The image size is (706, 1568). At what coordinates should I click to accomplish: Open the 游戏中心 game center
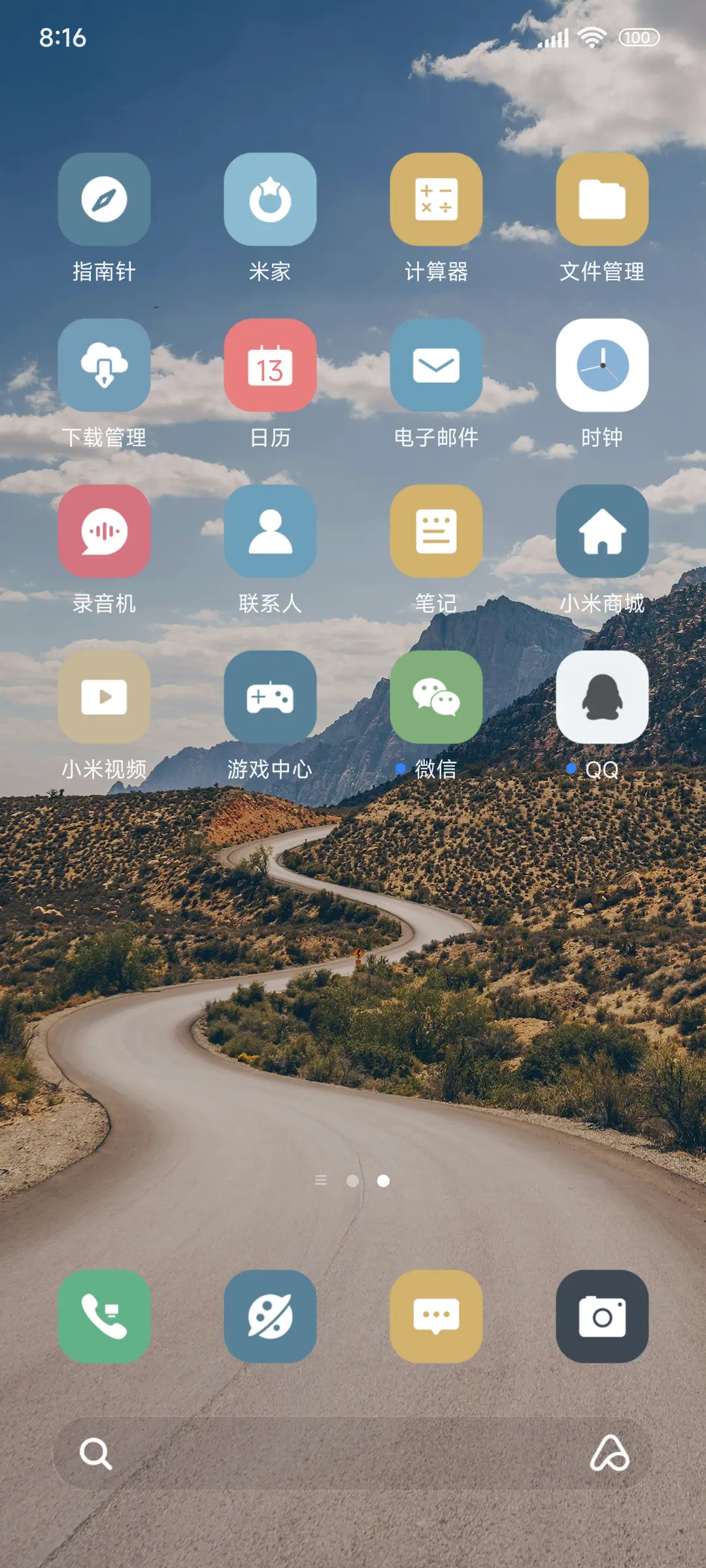(271, 698)
